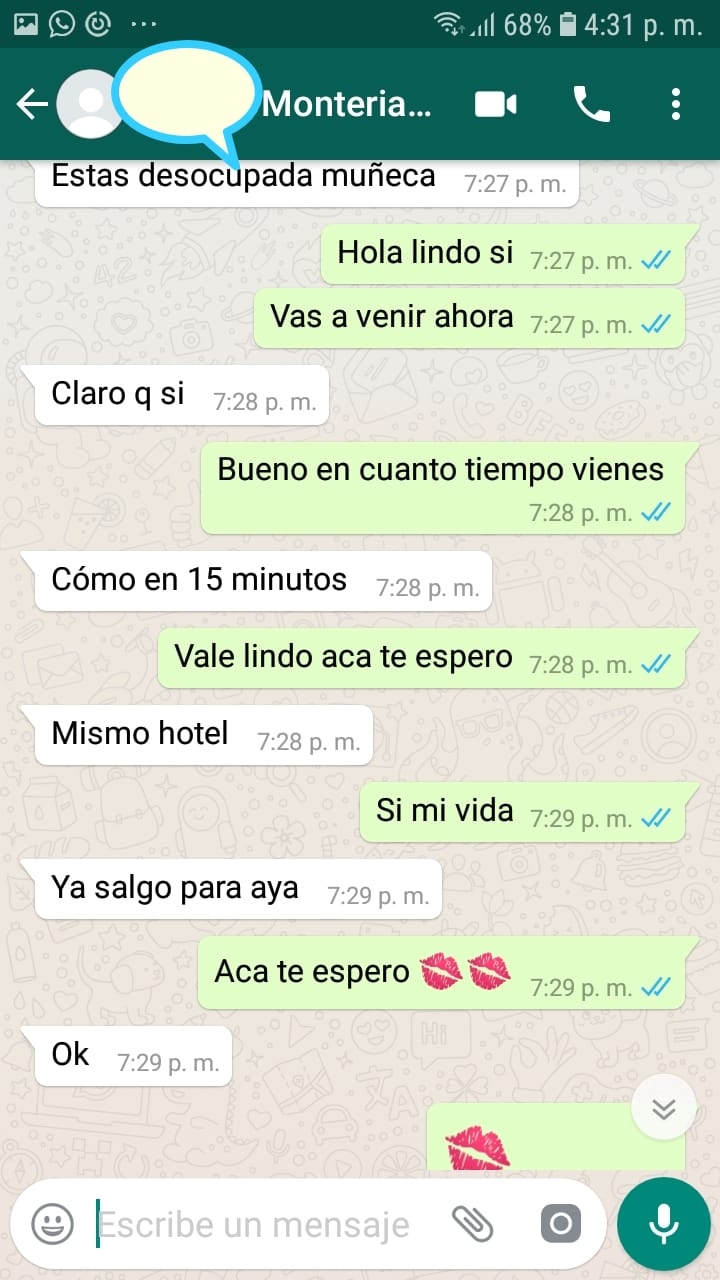Jump to the latest messages
Screen dimensions: 720x1280
664,1109
